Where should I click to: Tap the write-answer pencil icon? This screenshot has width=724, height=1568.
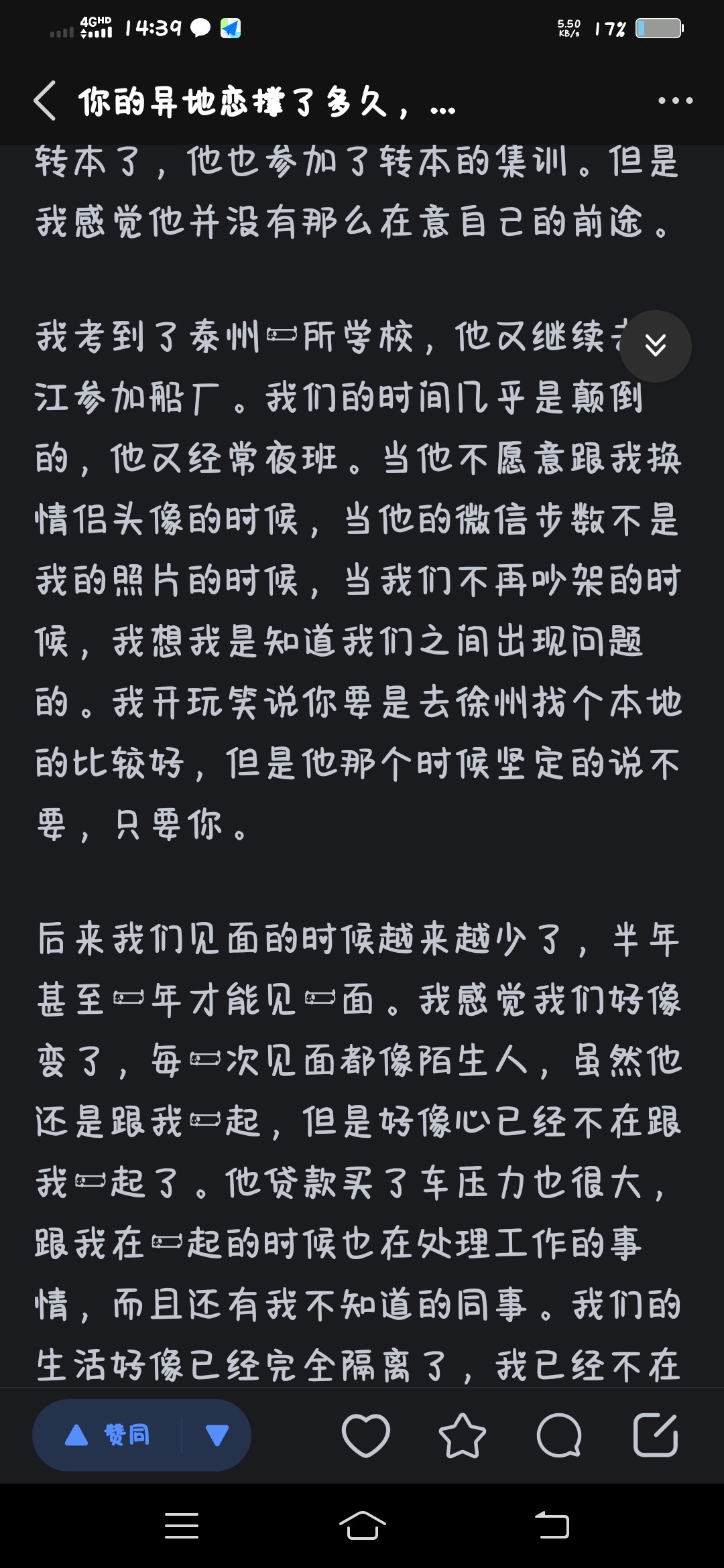click(656, 1435)
